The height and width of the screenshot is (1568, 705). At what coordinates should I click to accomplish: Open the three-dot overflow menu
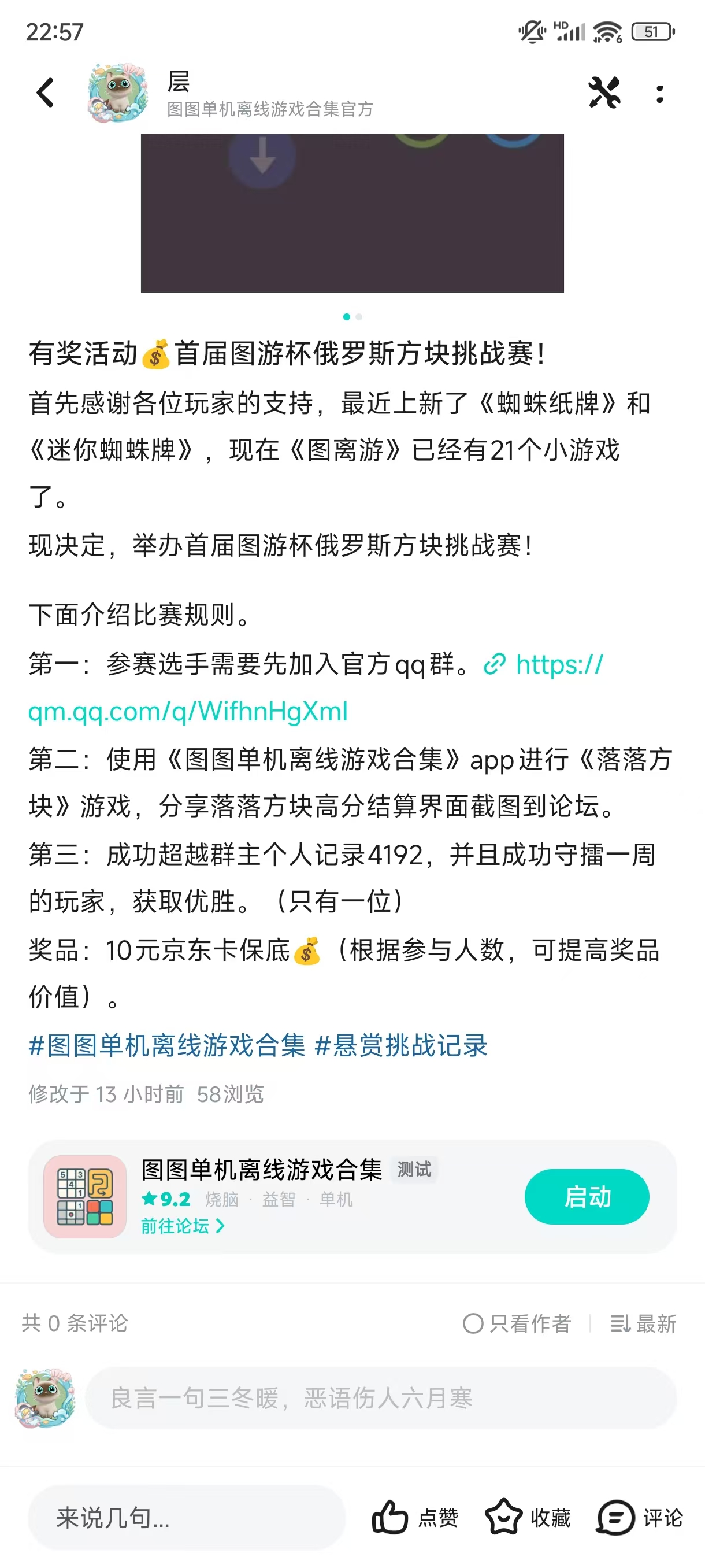[660, 93]
